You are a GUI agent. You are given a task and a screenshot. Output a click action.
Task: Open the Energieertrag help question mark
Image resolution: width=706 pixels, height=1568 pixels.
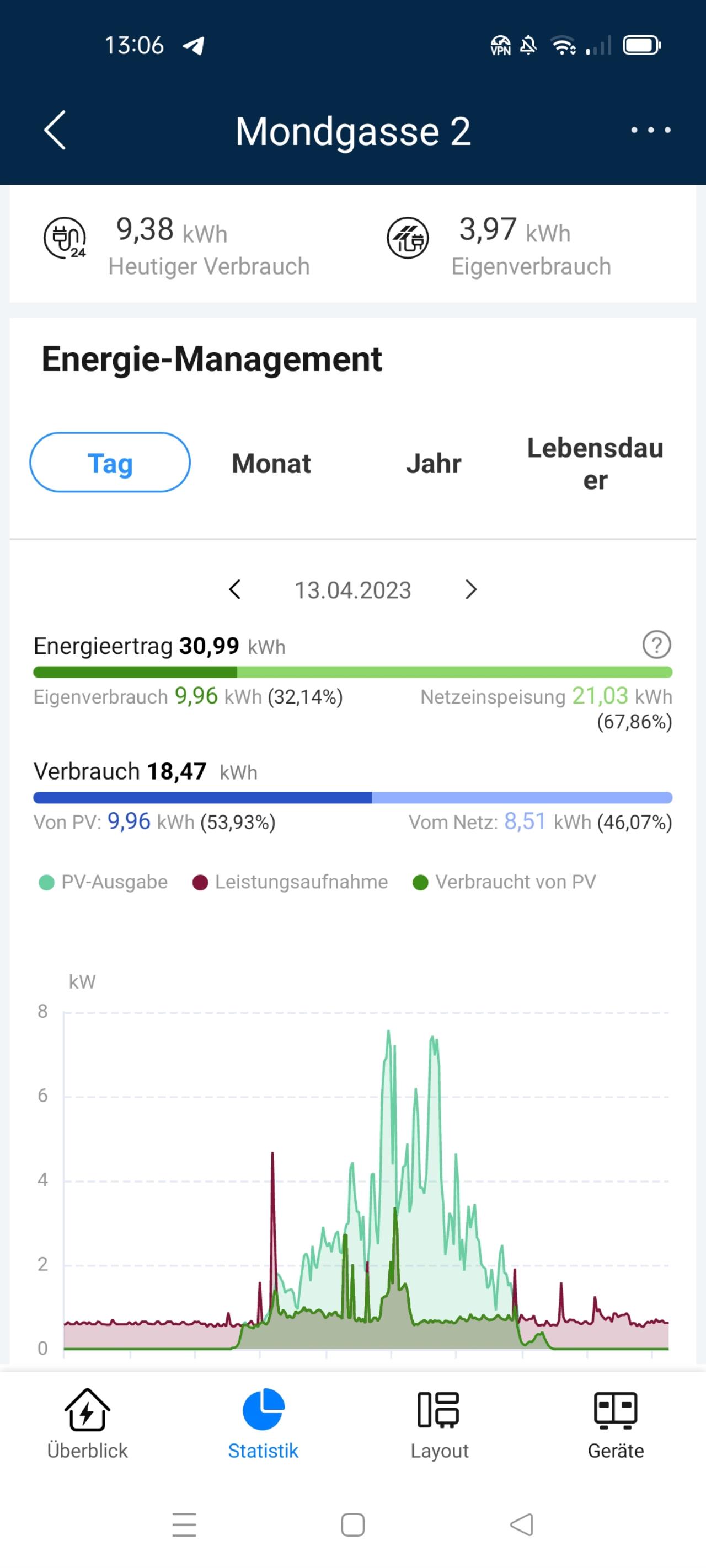pyautogui.click(x=657, y=645)
